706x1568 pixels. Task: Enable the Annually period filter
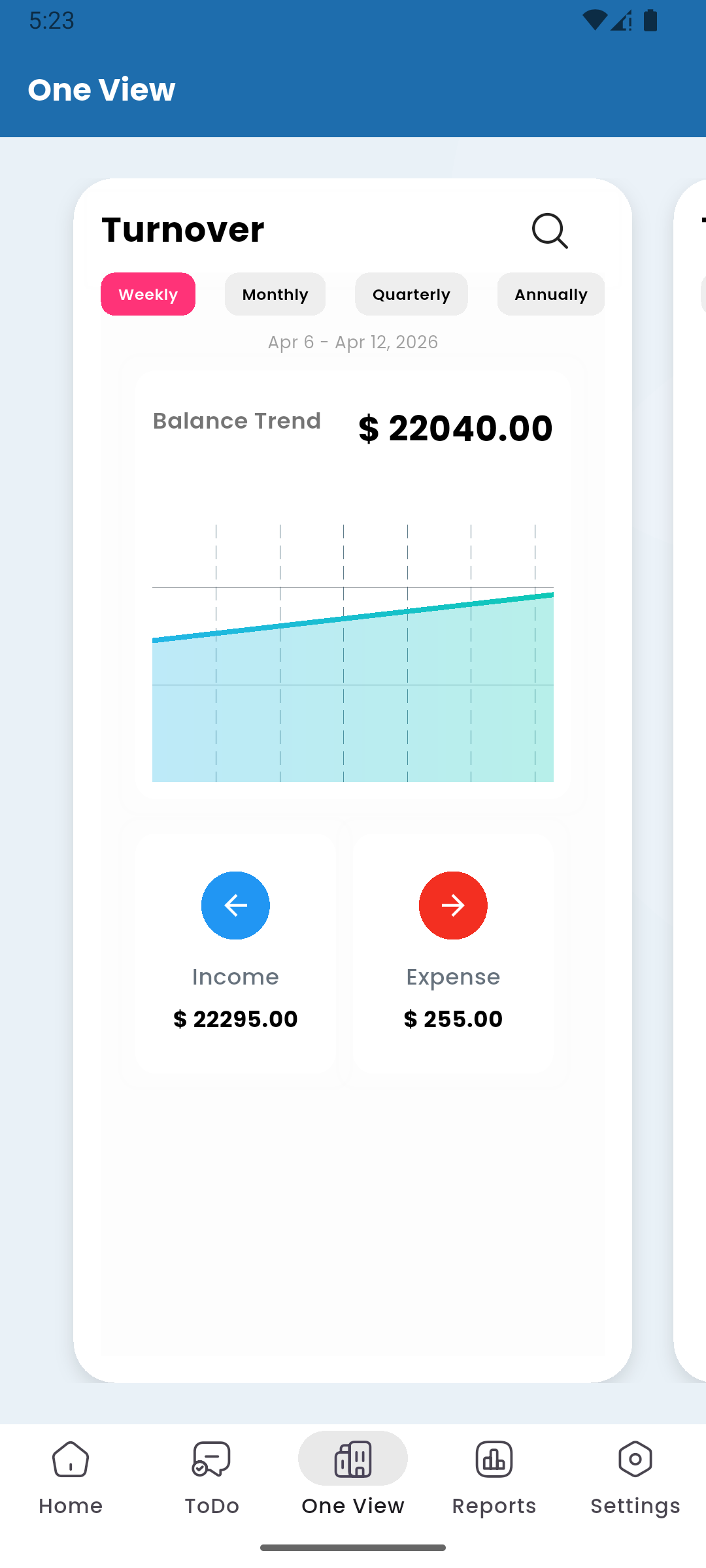click(x=550, y=294)
